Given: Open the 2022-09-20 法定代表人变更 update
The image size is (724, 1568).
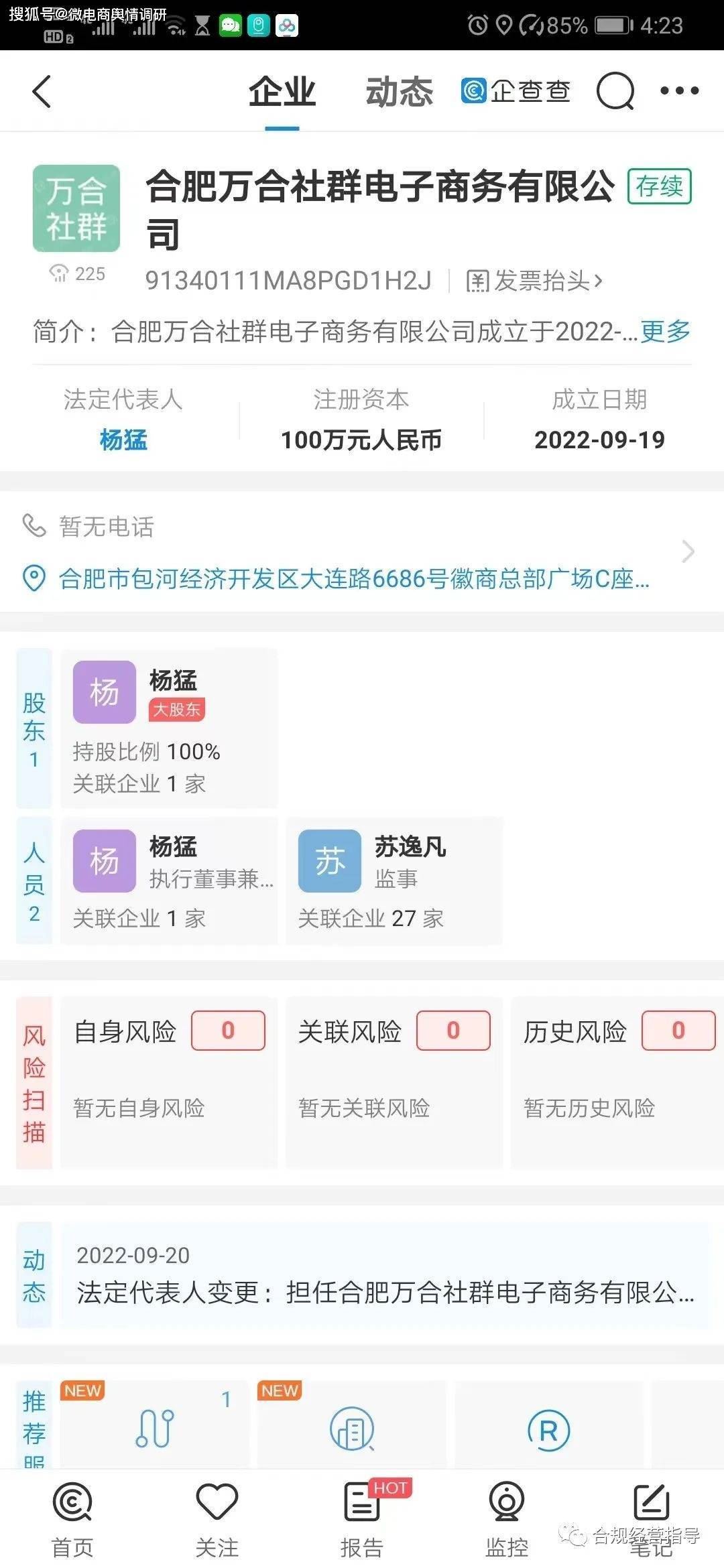Looking at the screenshot, I should [x=385, y=1275].
